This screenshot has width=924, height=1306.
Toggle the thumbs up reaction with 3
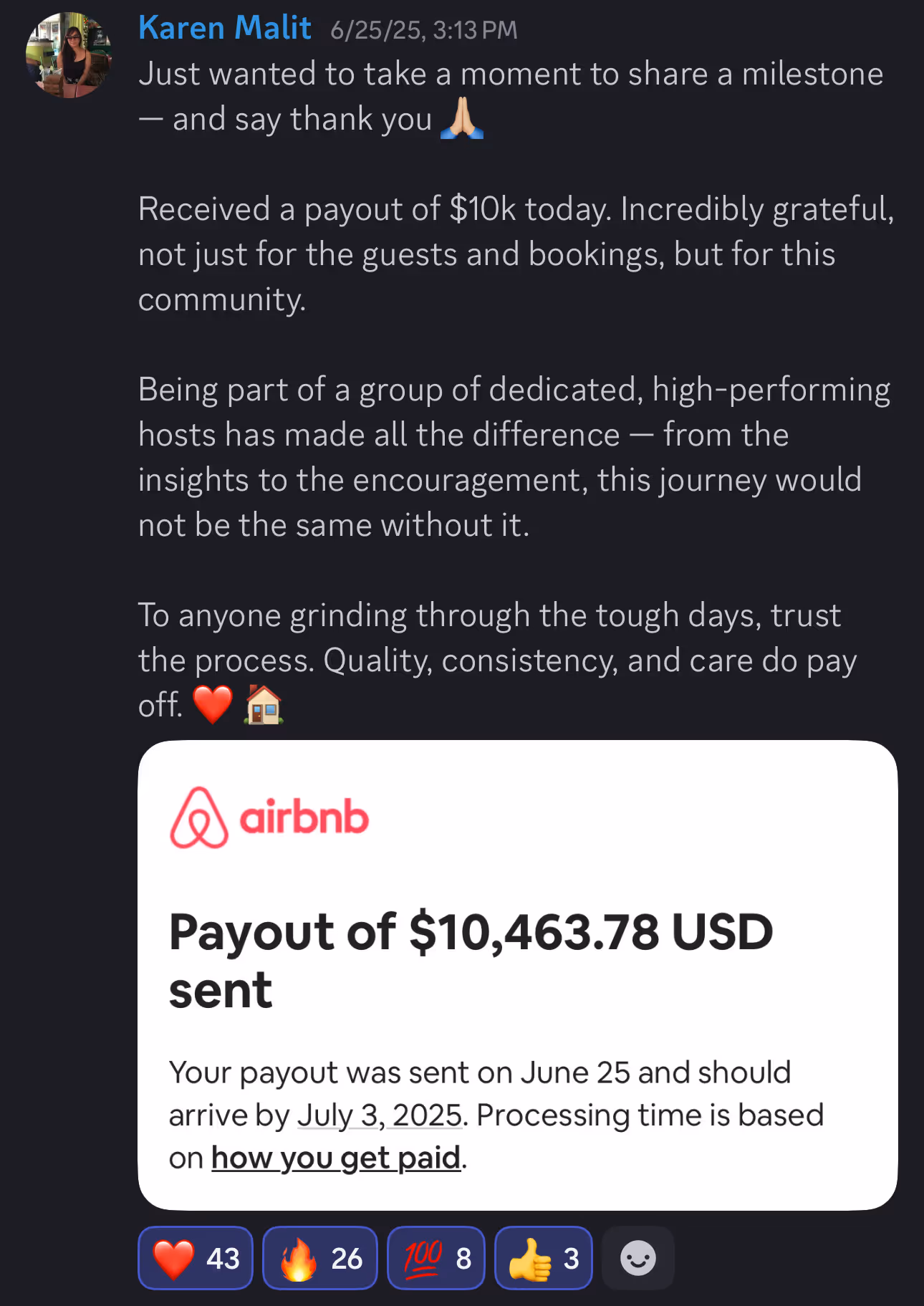point(544,1258)
